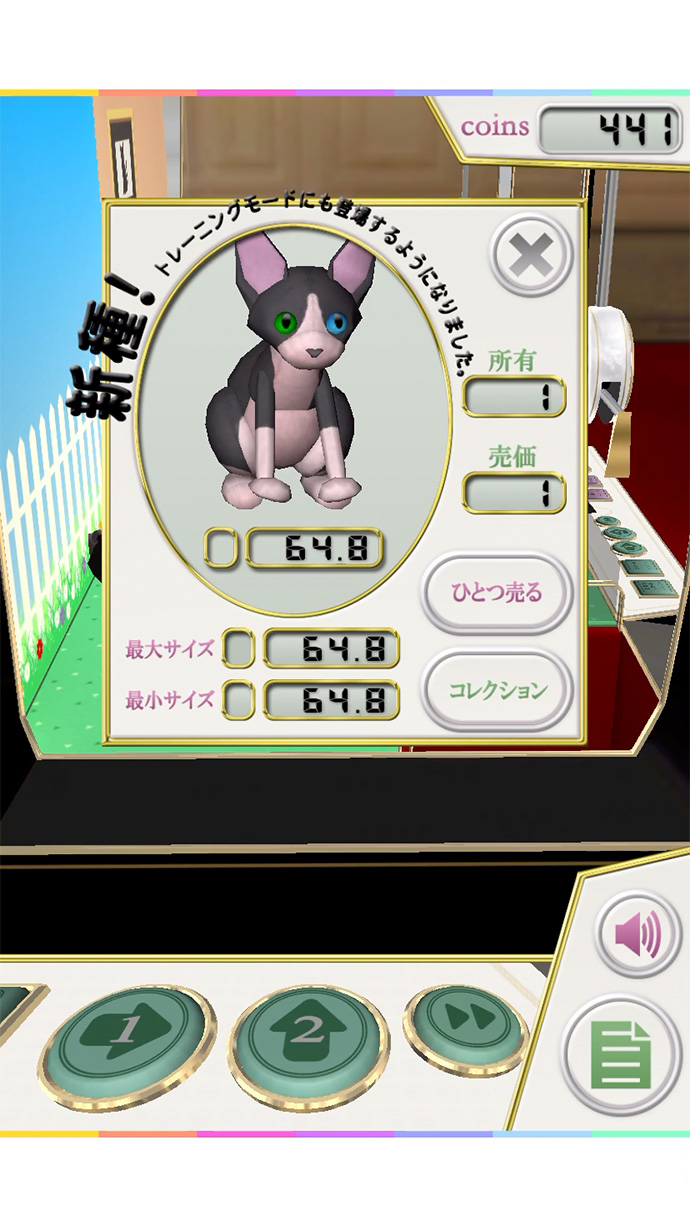The image size is (690, 1227).
Task: Tap the ひとつ売る sell-one button
Action: click(x=498, y=591)
